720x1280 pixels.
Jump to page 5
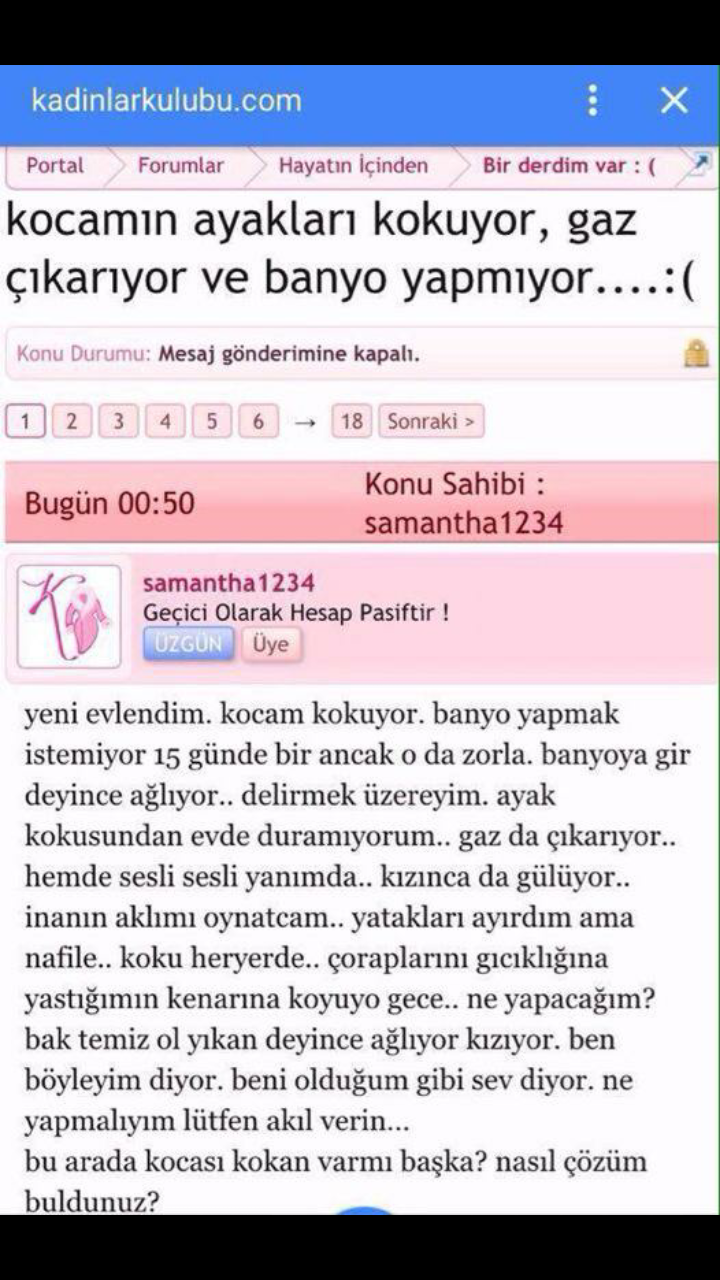click(x=211, y=421)
